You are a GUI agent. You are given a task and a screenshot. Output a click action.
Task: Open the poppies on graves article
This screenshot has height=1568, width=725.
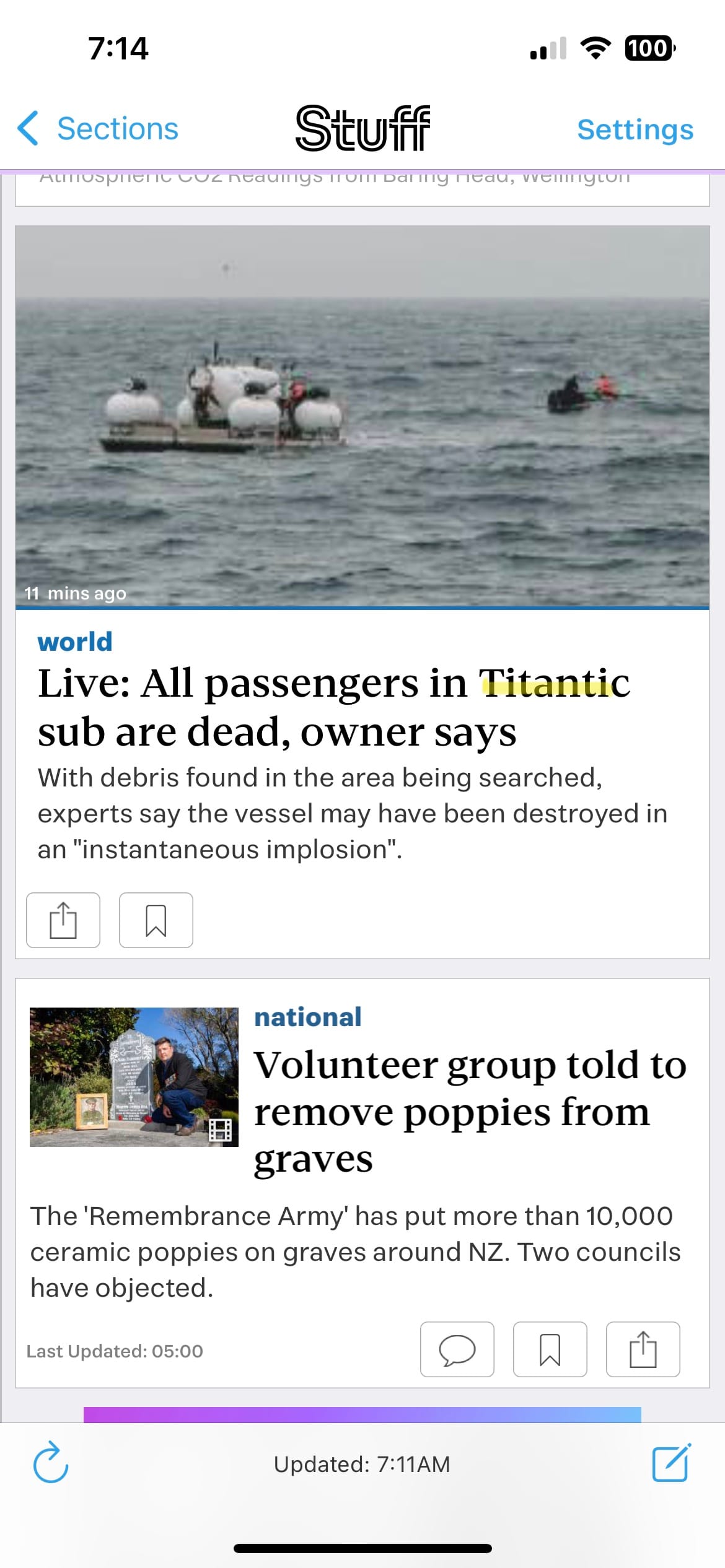point(470,1111)
